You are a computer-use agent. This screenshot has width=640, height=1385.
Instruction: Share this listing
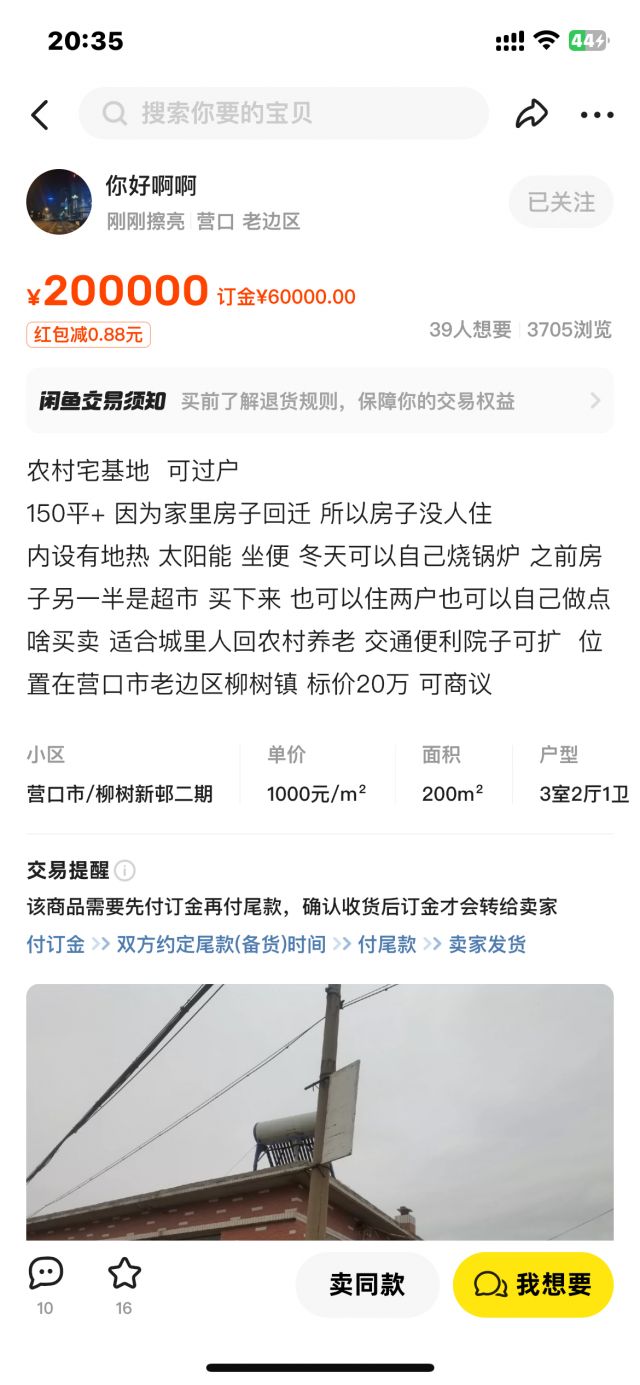tap(531, 115)
